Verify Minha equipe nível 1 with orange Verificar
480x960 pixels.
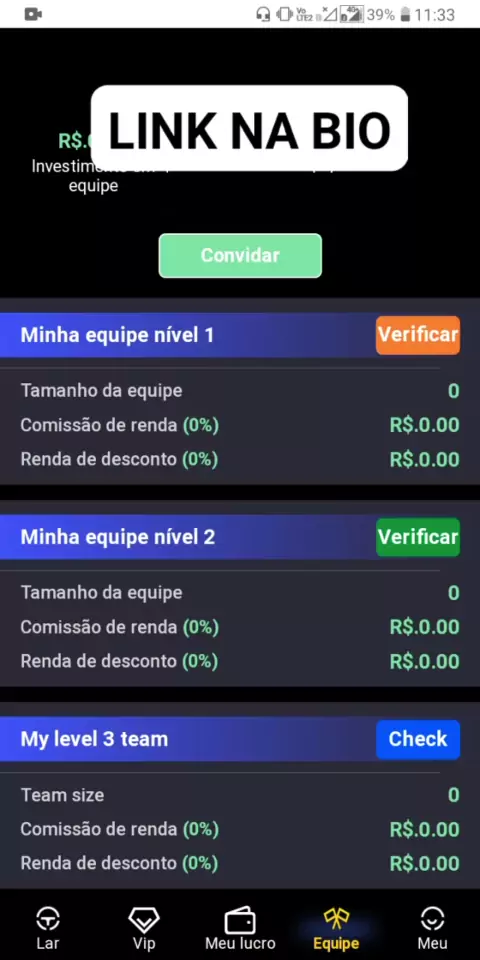[418, 335]
